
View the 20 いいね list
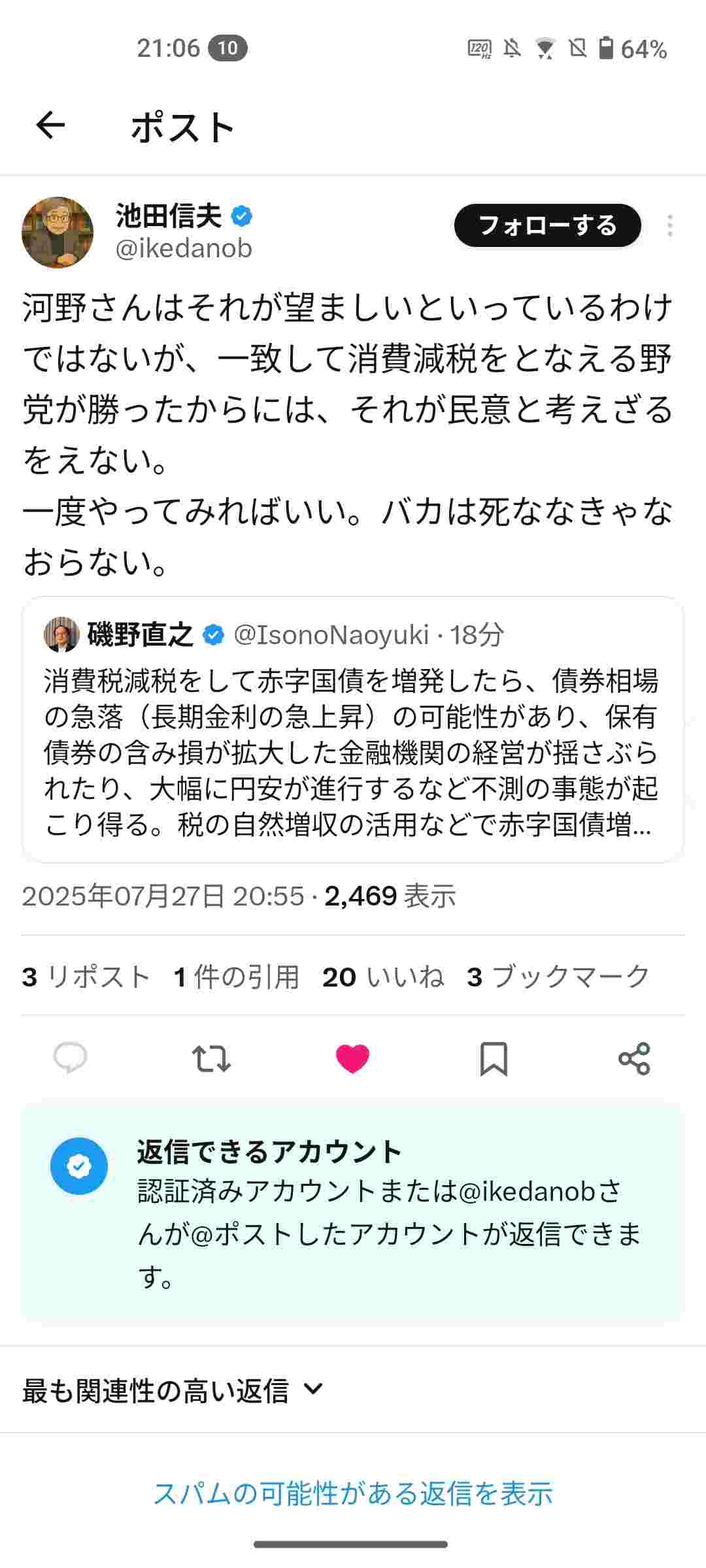(x=383, y=977)
